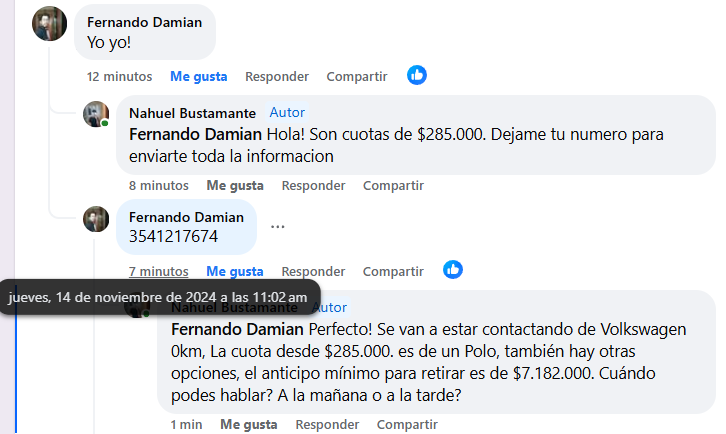The image size is (726, 434).
Task: Open the '12 minutos' timestamp link
Action: (120, 76)
